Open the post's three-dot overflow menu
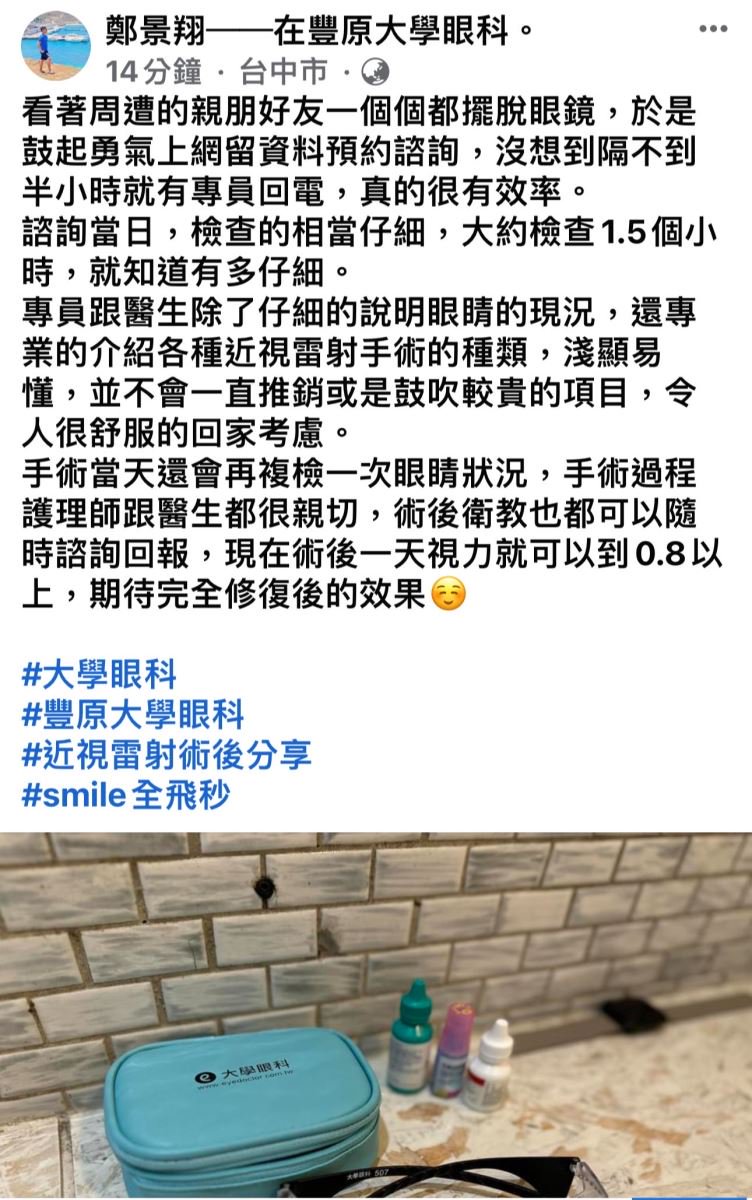Screen dimensions: 752x1200 [713, 30]
